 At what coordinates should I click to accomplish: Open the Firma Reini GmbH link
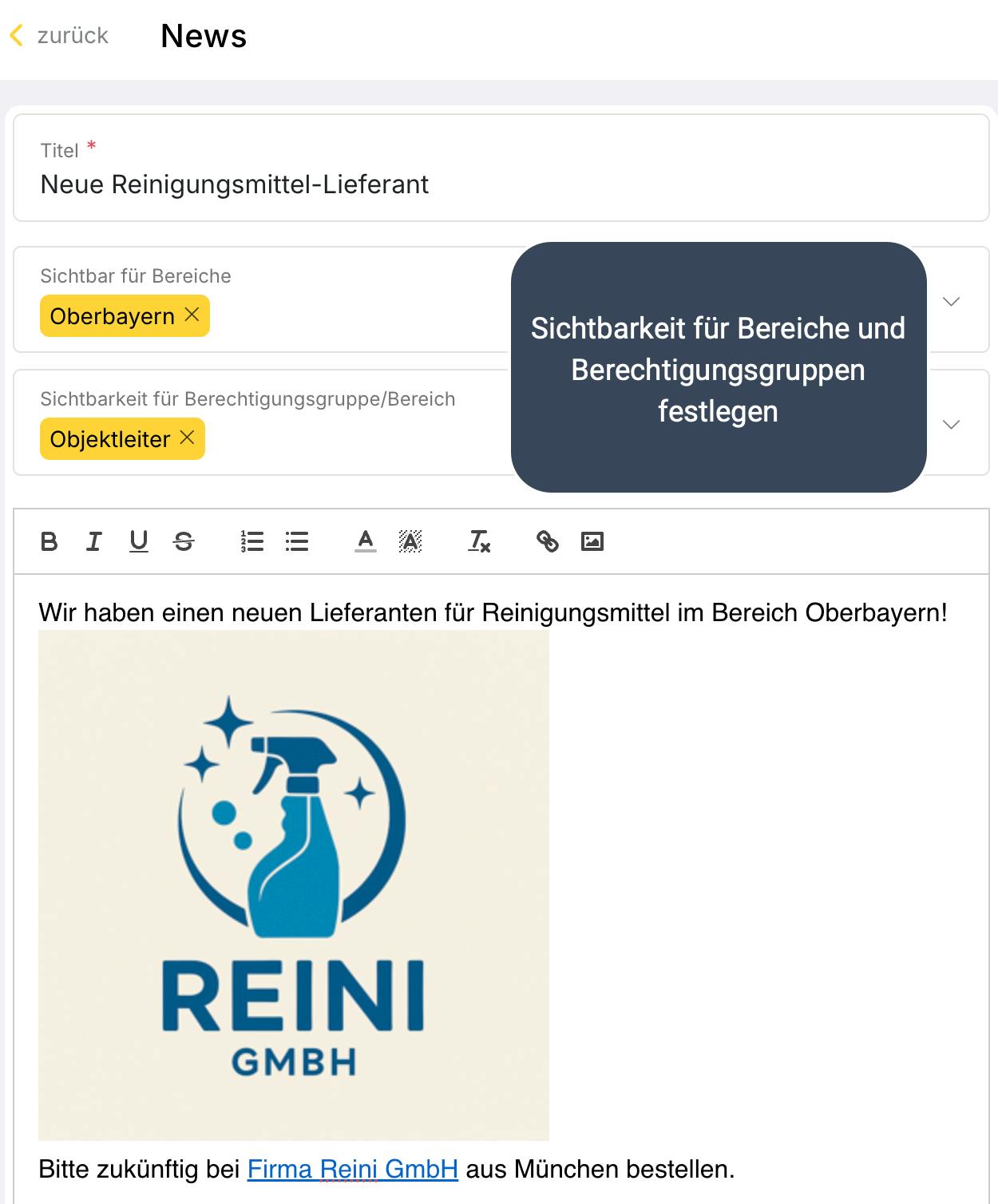[352, 1169]
